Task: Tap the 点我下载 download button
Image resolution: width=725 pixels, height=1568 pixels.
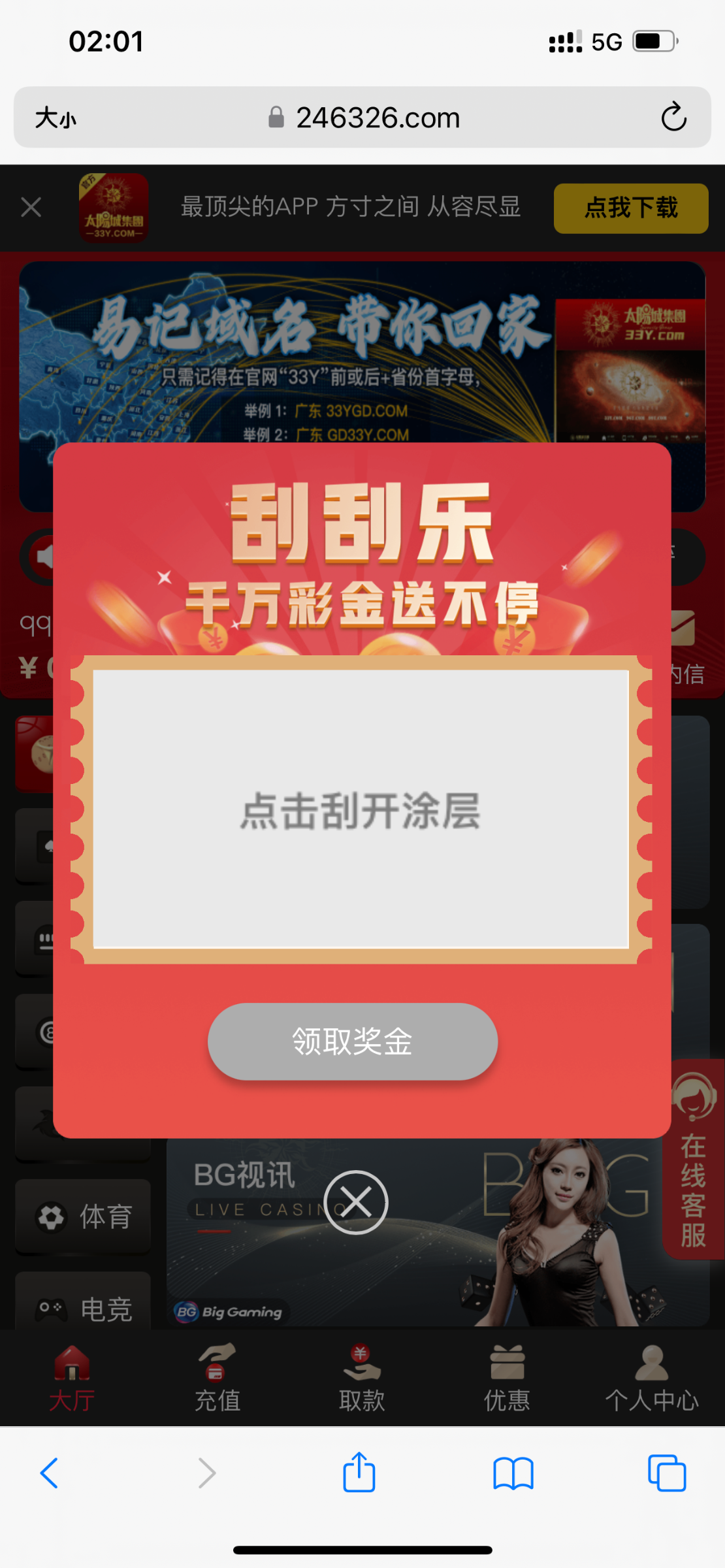Action: coord(630,208)
